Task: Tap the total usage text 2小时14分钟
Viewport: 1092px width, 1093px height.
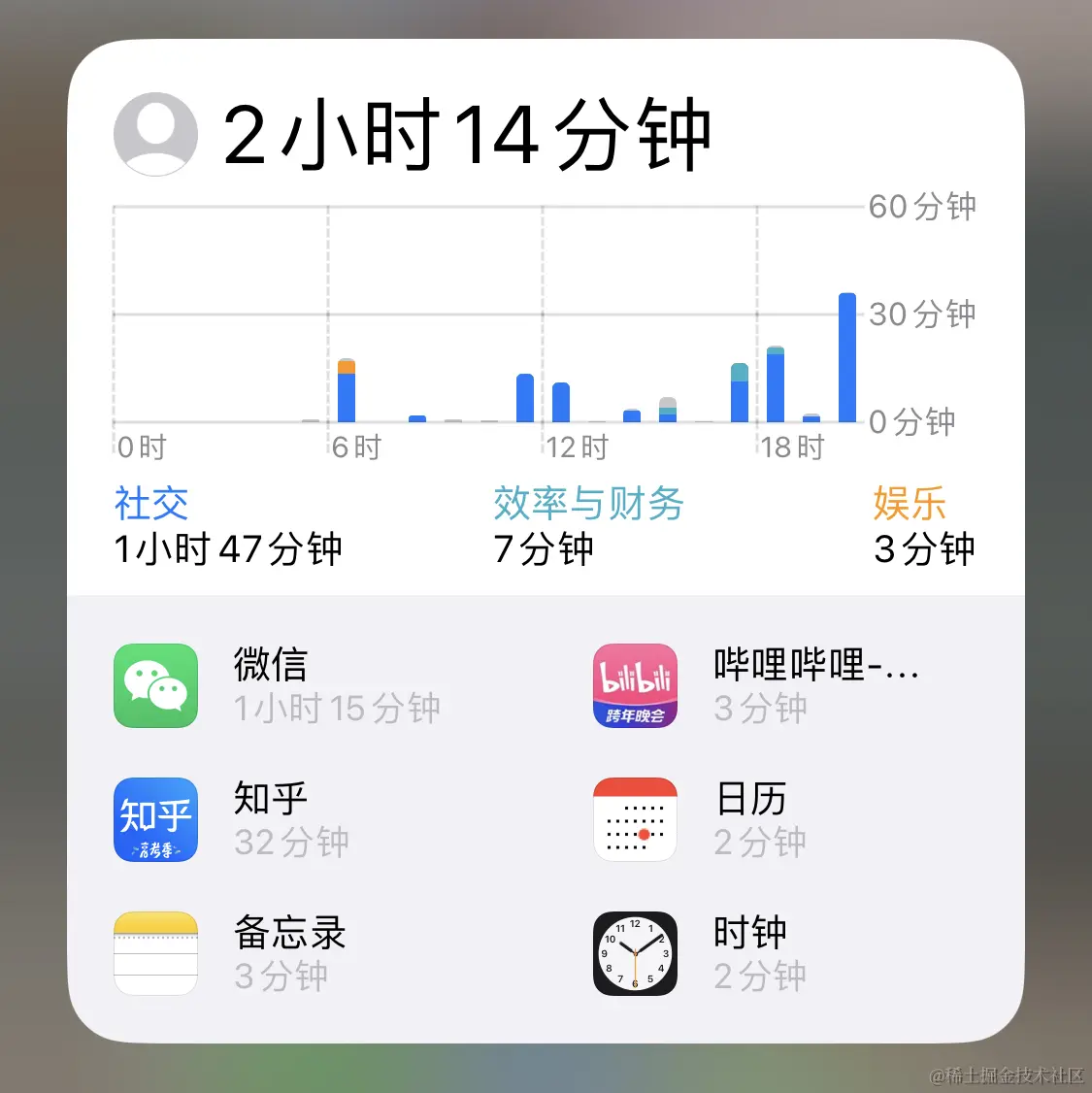Action: pos(469,136)
